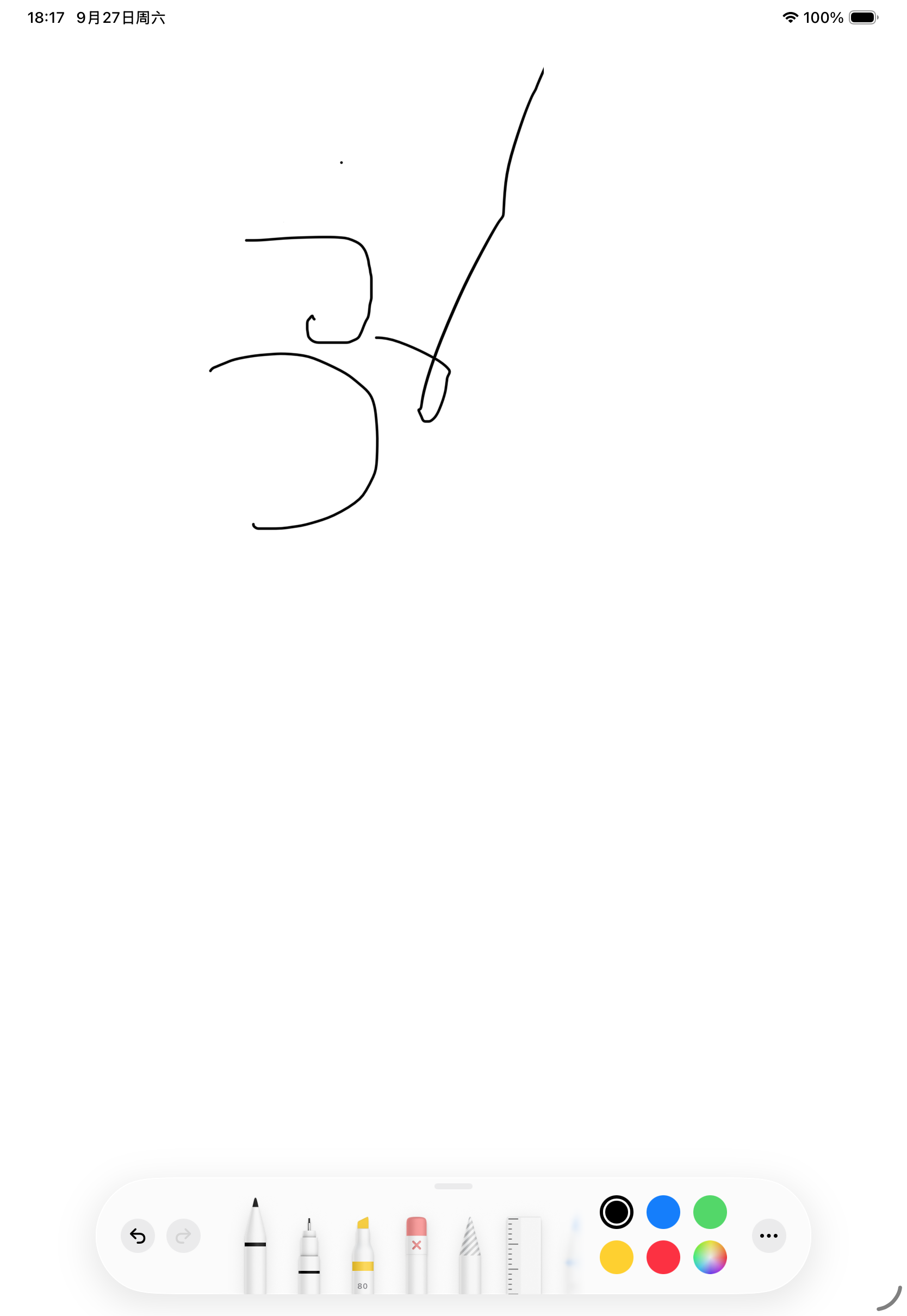This screenshot has height=1316, width=907.
Task: Set drawing color to green
Action: click(709, 1212)
